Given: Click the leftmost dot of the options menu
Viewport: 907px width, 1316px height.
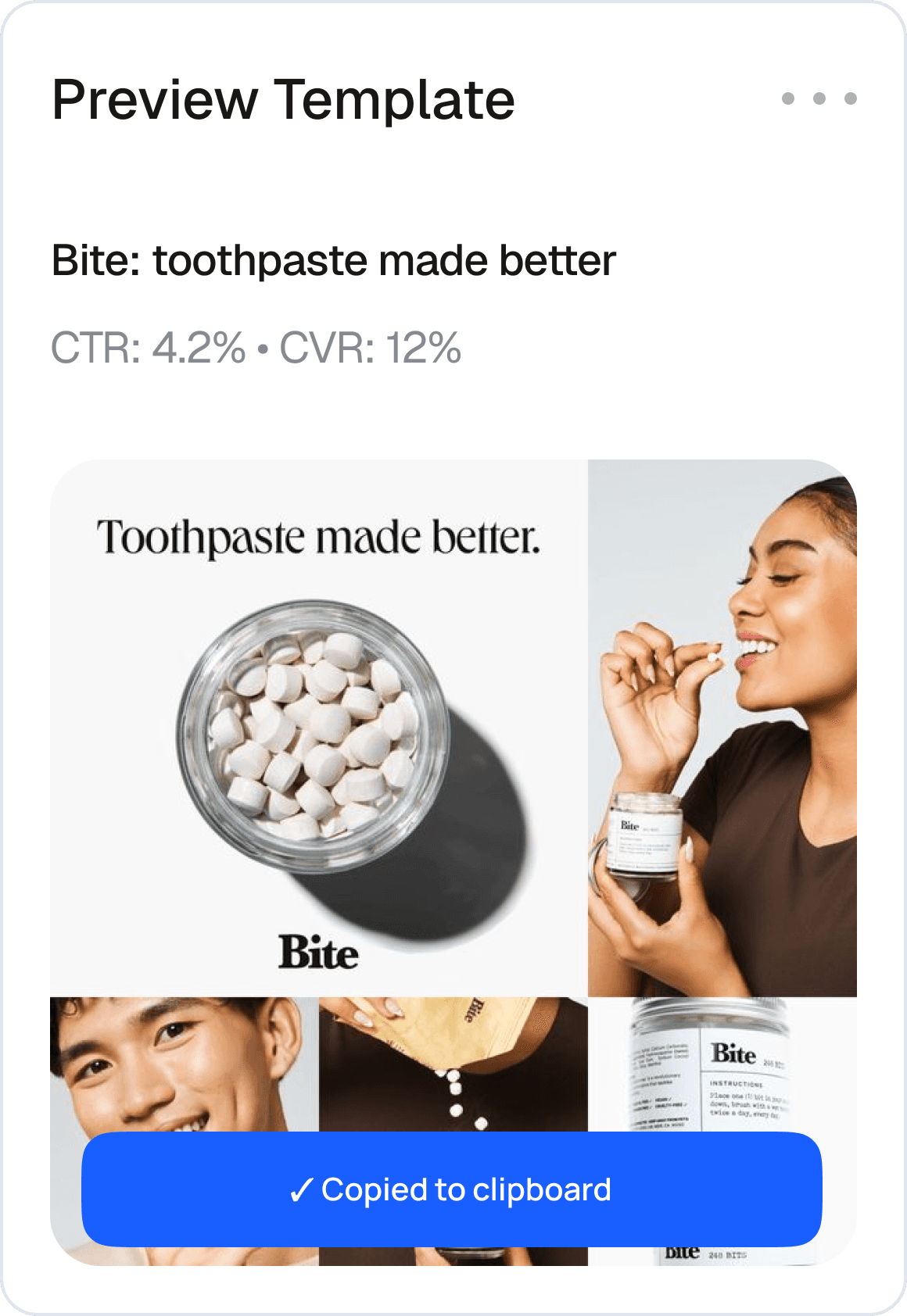Looking at the screenshot, I should click(x=790, y=100).
